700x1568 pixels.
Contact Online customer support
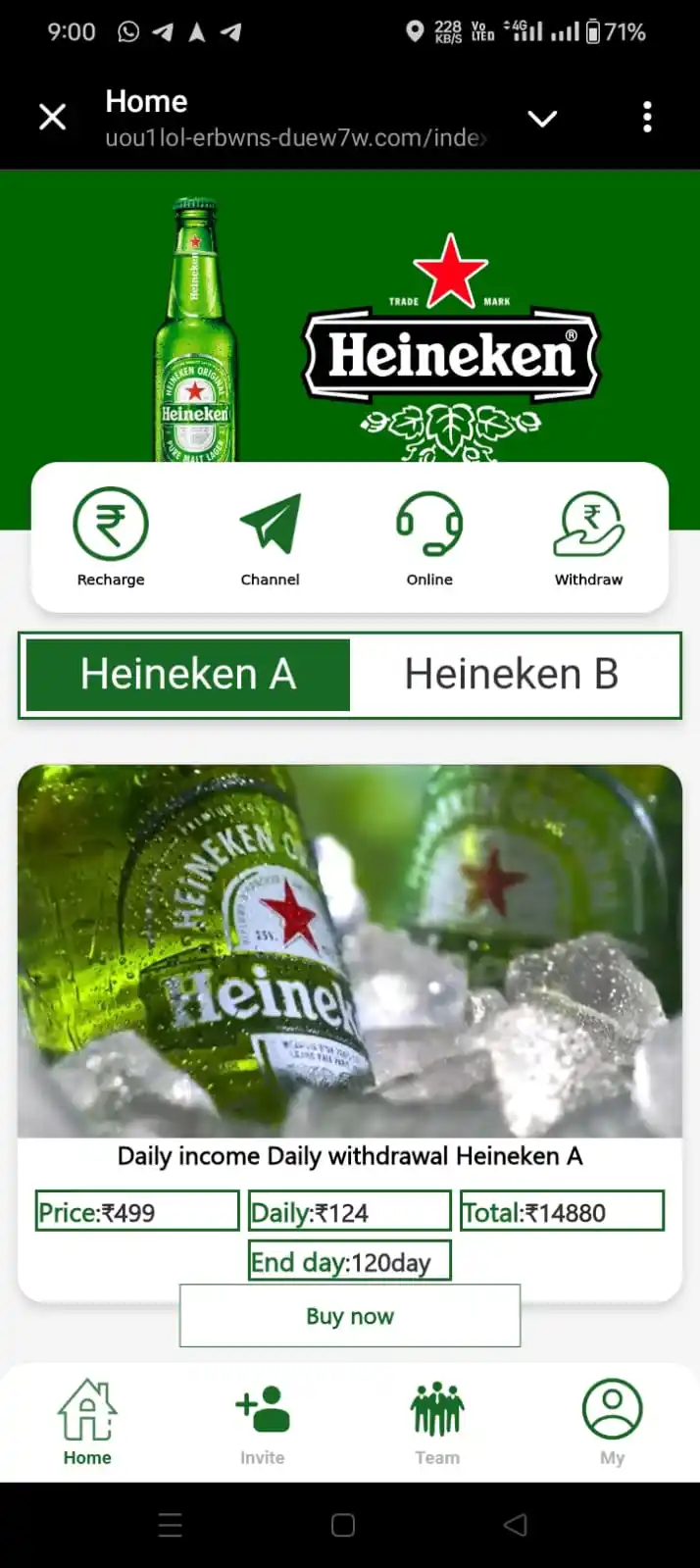pyautogui.click(x=429, y=537)
